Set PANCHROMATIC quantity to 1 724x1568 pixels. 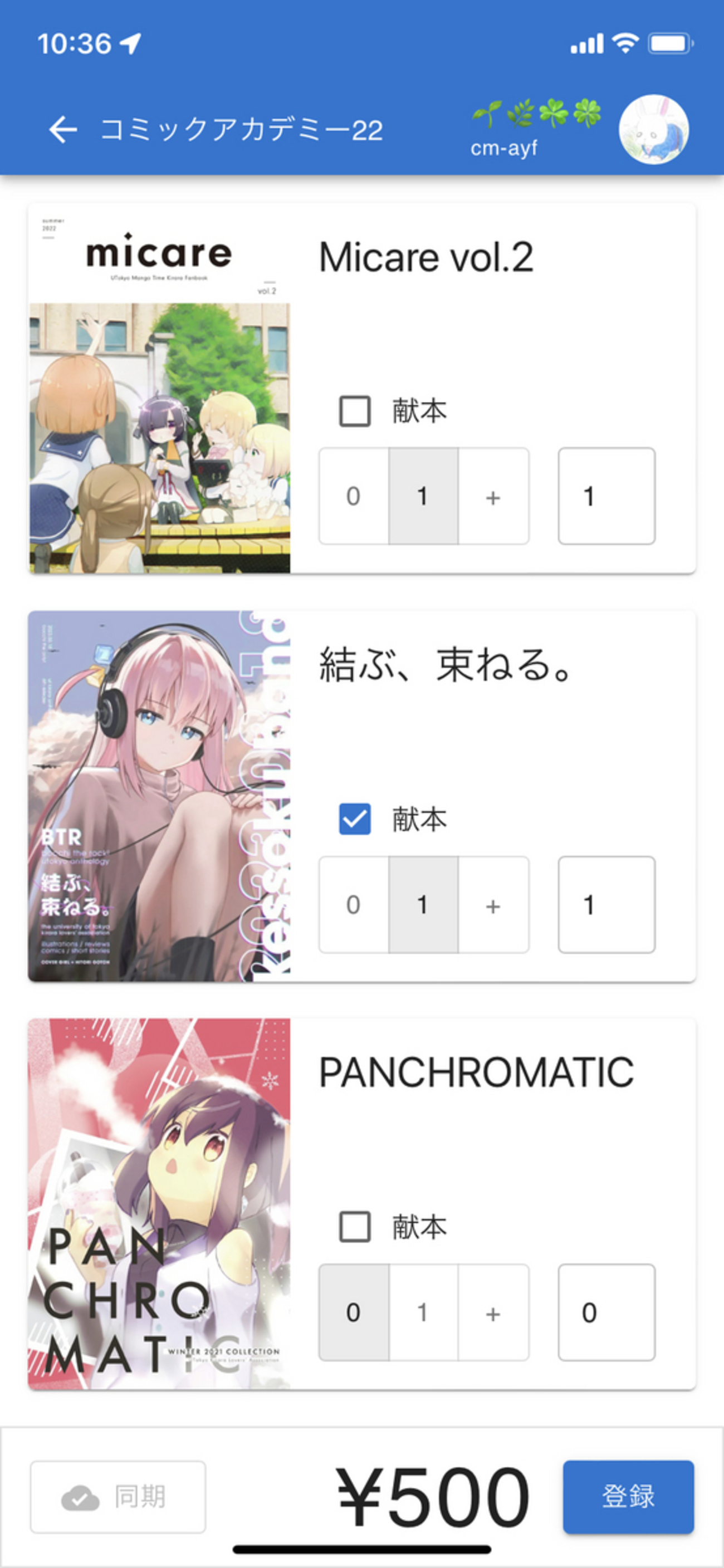click(423, 1312)
